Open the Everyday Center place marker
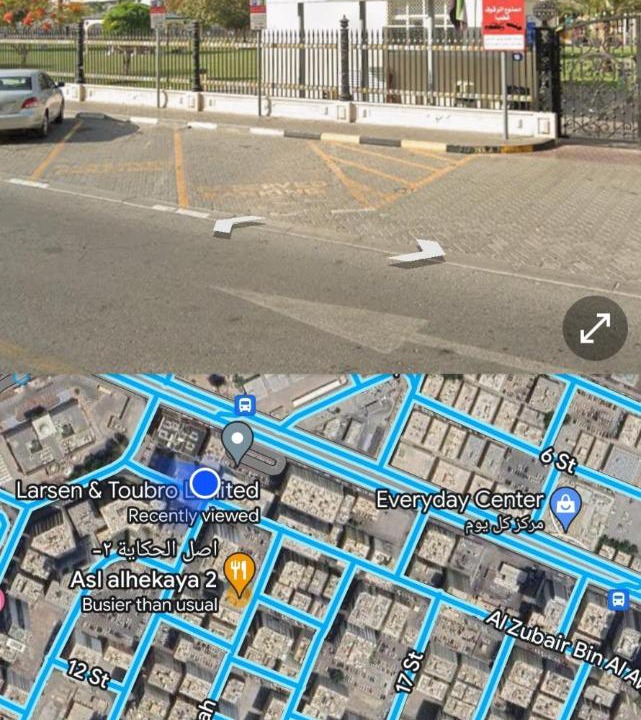This screenshot has height=720, width=641. [x=566, y=507]
